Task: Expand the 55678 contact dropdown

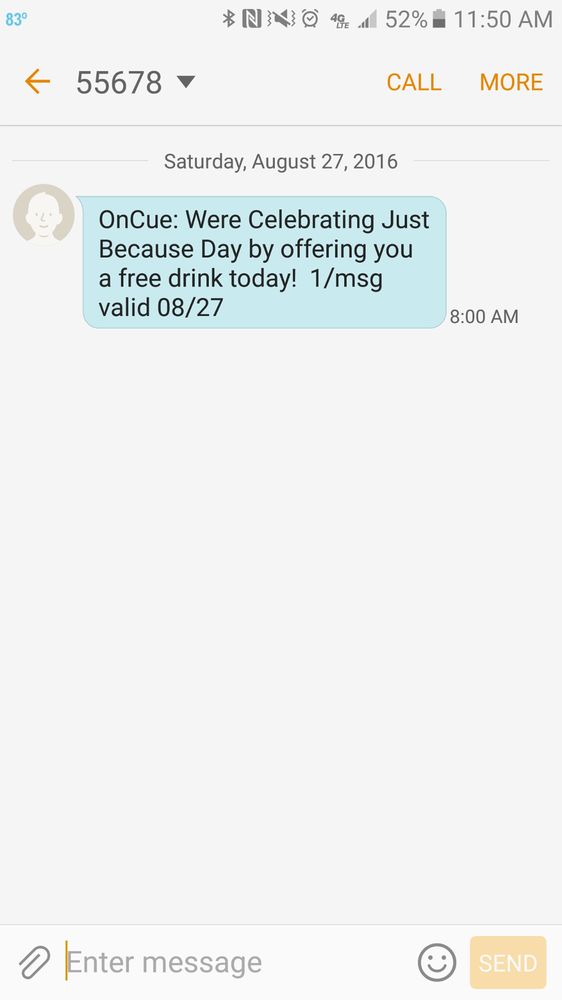Action: click(x=186, y=82)
